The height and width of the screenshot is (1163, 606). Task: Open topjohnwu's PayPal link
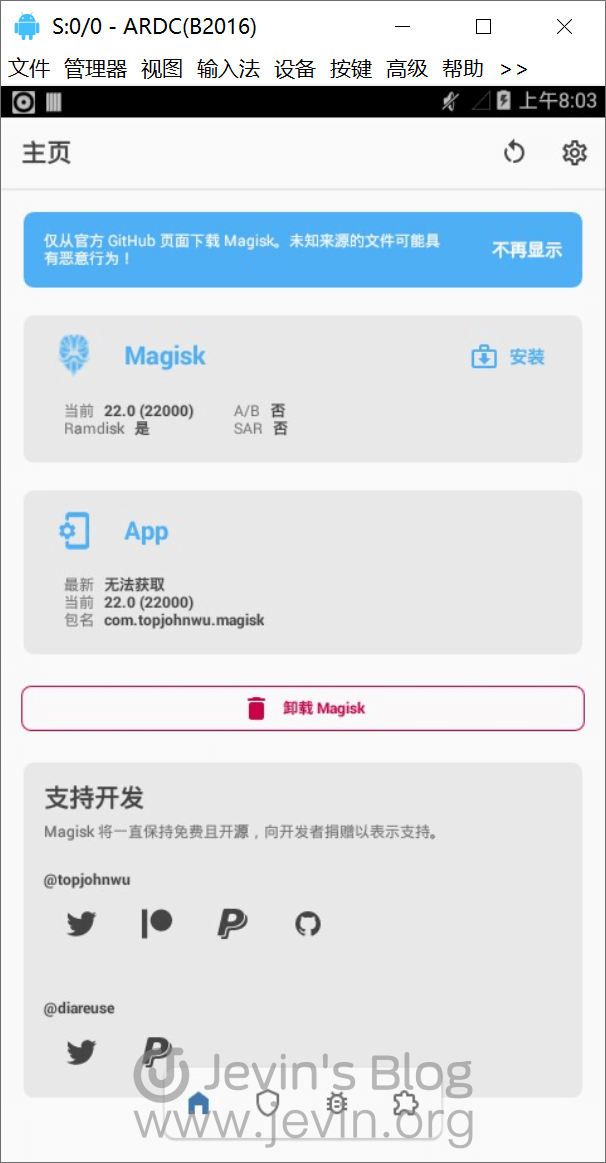[232, 924]
